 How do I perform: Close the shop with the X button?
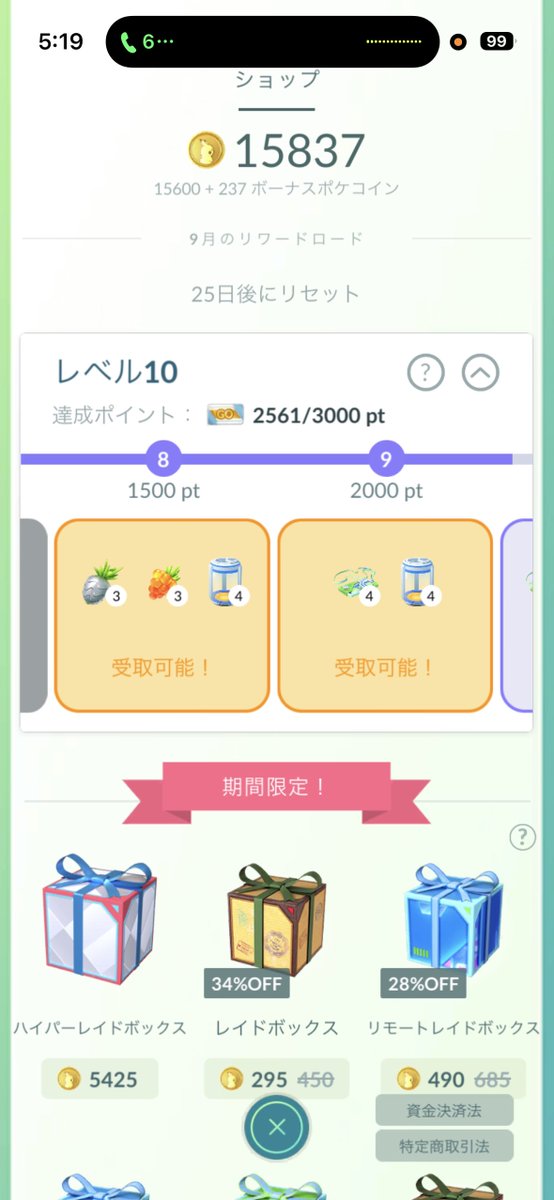(277, 1127)
